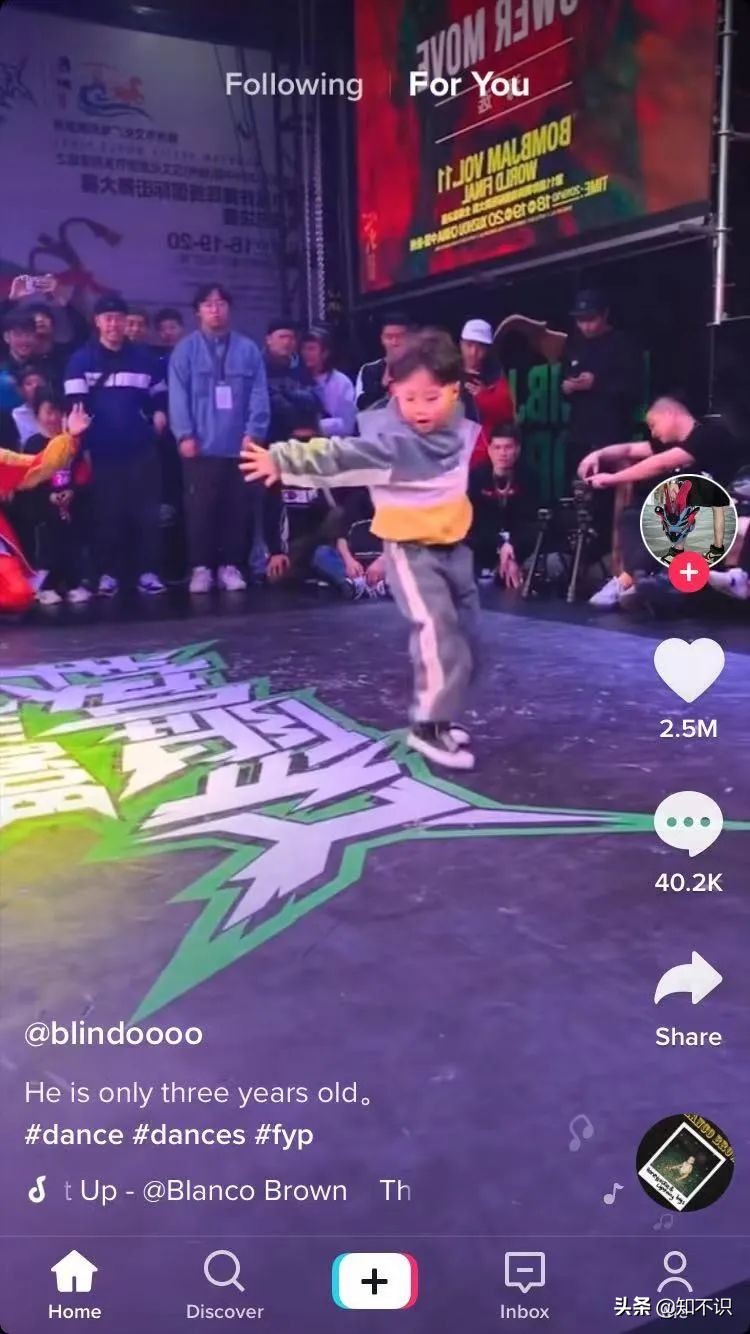This screenshot has width=750, height=1334.
Task: Create a new video with plus button
Action: click(374, 1281)
